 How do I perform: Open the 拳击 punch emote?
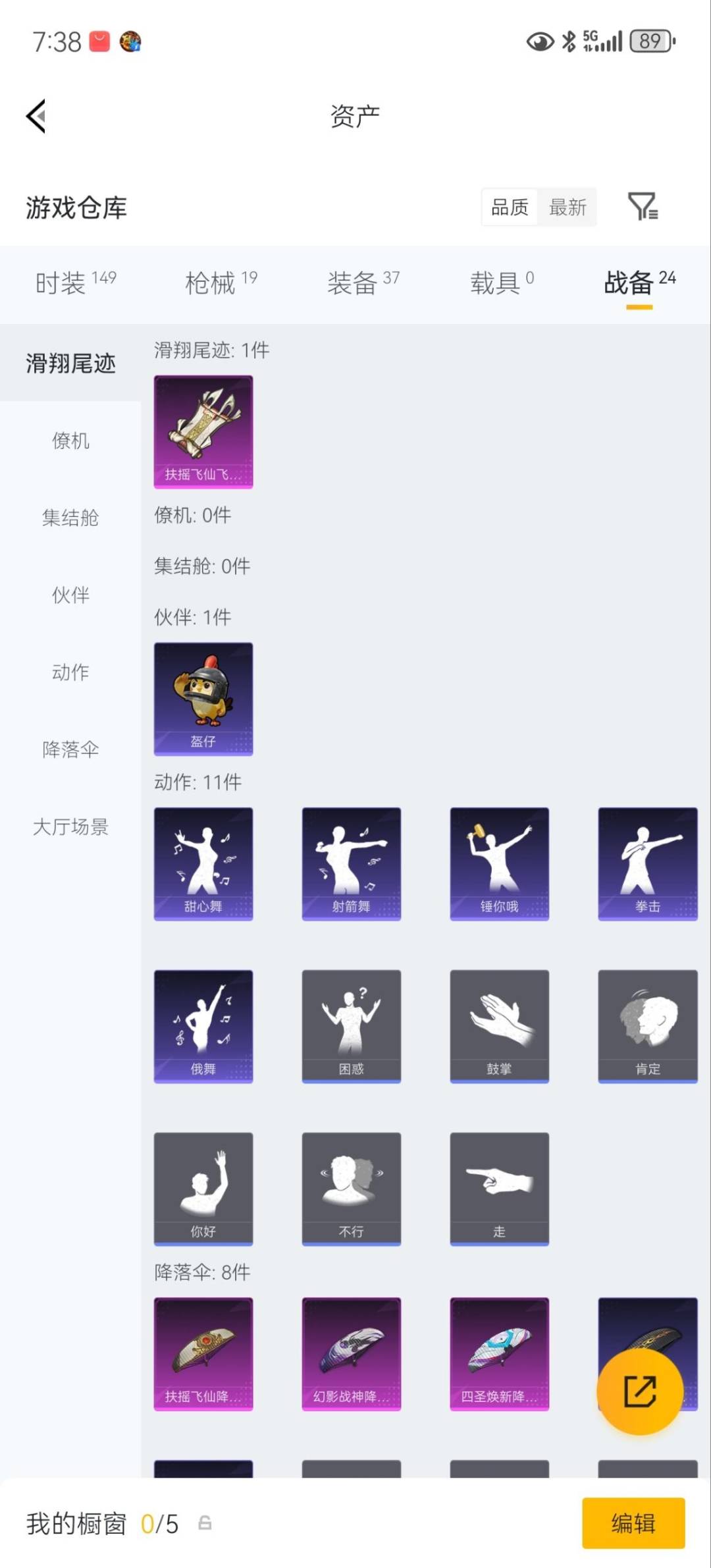click(x=647, y=863)
